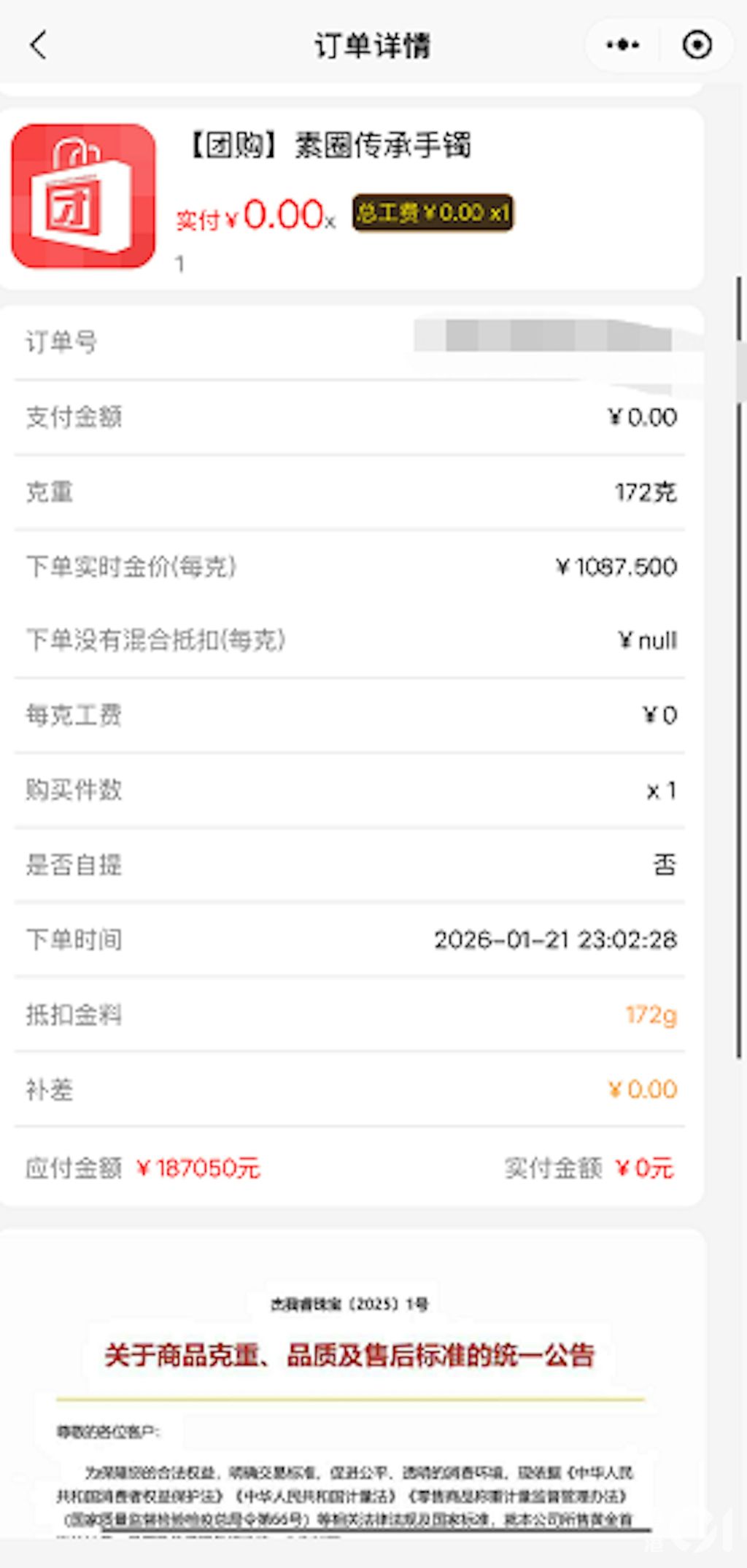Open the mini program three-dot menu
Viewport: 747px width, 1568px height.
point(623,45)
